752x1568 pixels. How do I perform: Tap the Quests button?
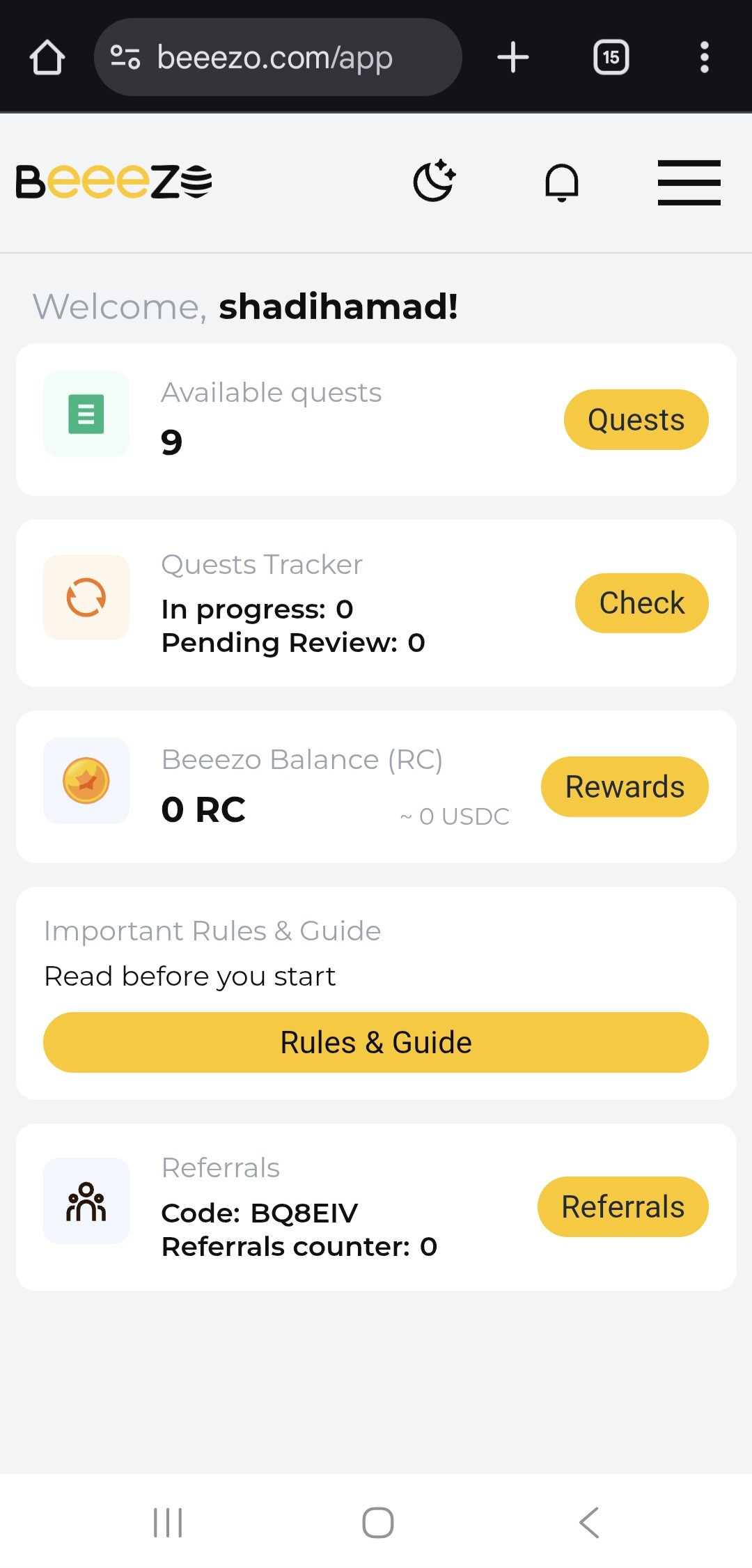(636, 419)
